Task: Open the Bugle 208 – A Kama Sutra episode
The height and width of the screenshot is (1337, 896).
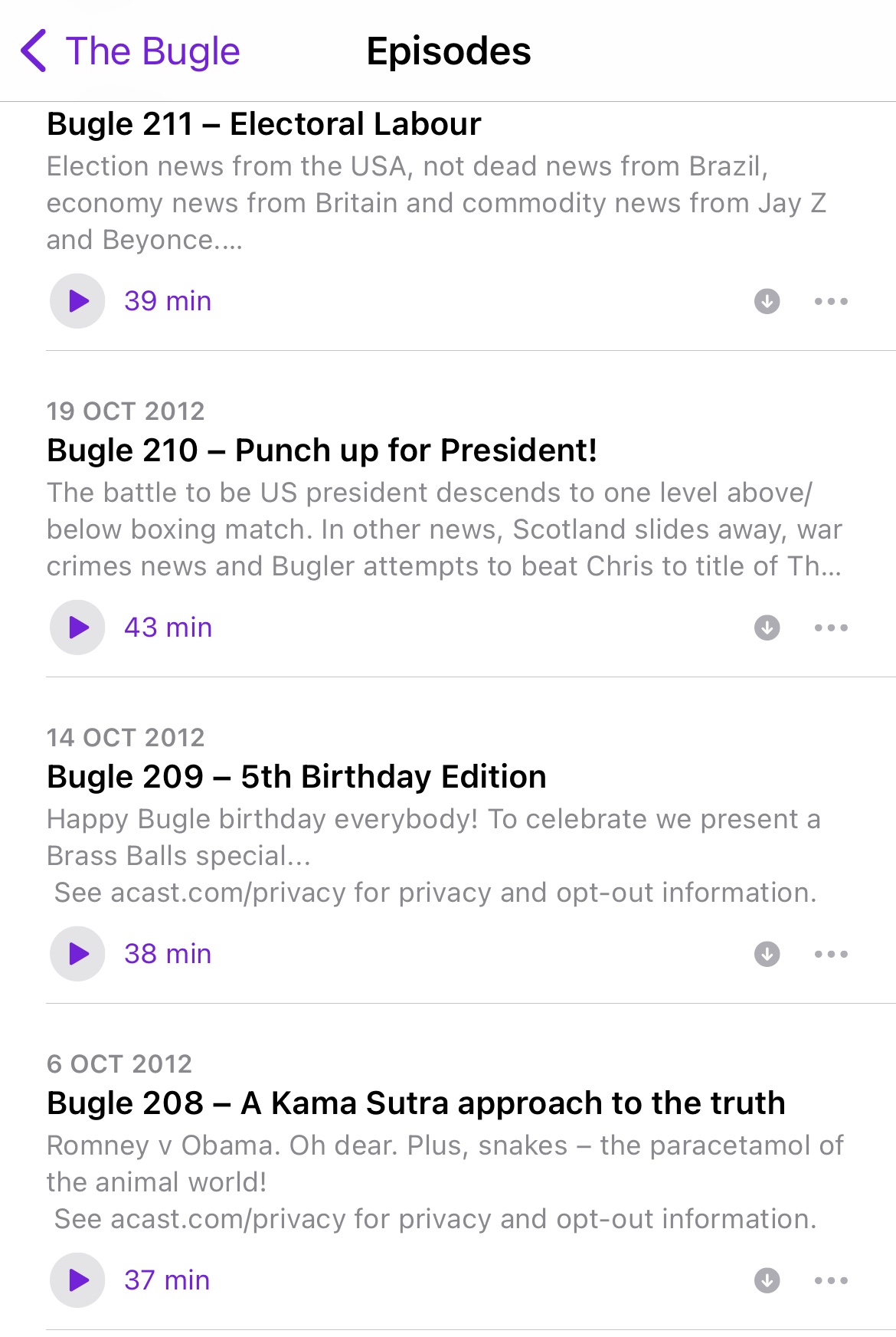Action: pyautogui.click(x=417, y=1103)
